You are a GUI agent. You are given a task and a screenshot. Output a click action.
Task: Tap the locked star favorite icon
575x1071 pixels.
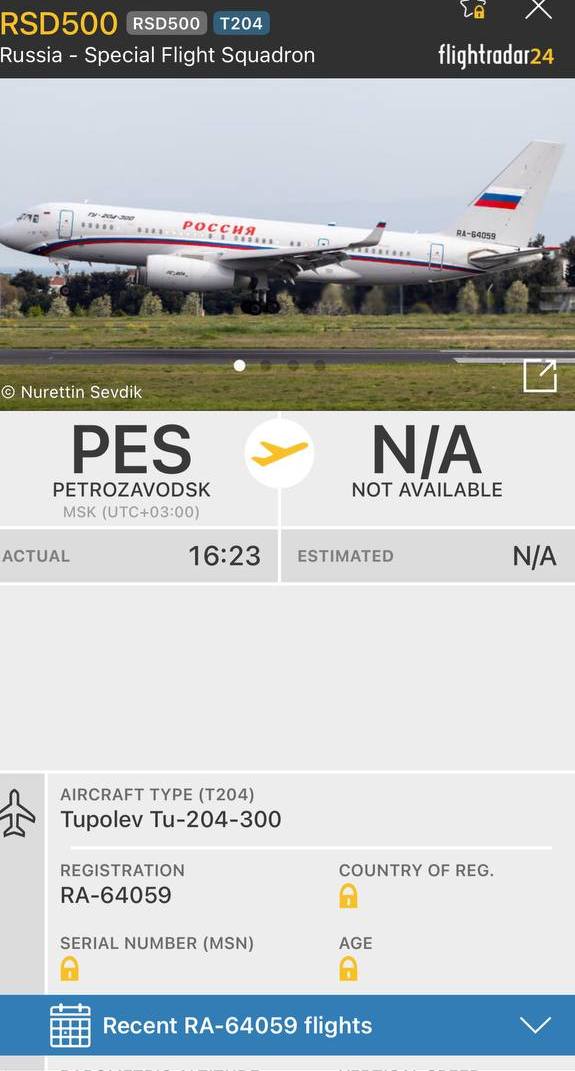(473, 8)
